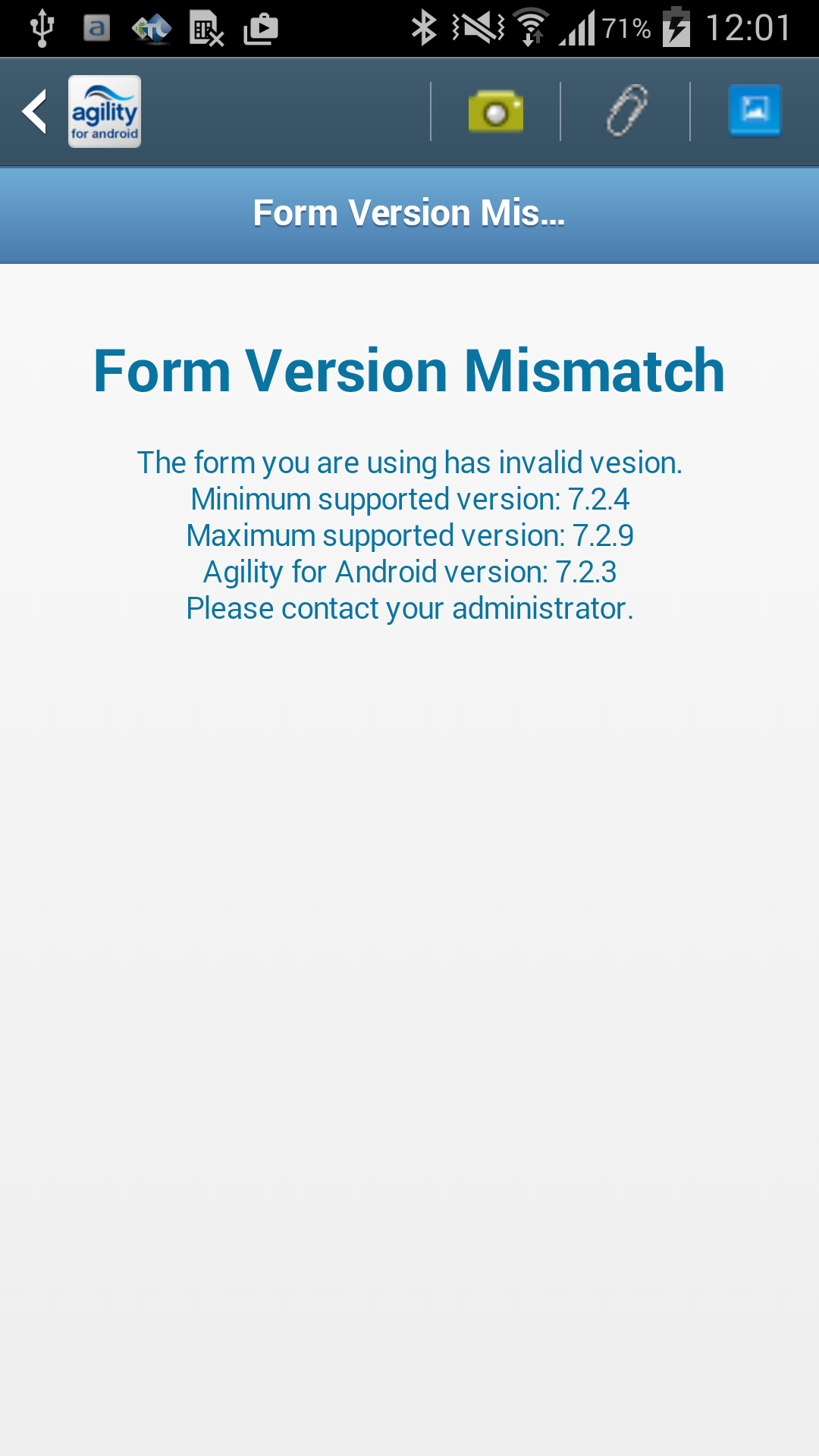
Task: Go back using the arrow beside the agility logo
Action: click(x=35, y=111)
